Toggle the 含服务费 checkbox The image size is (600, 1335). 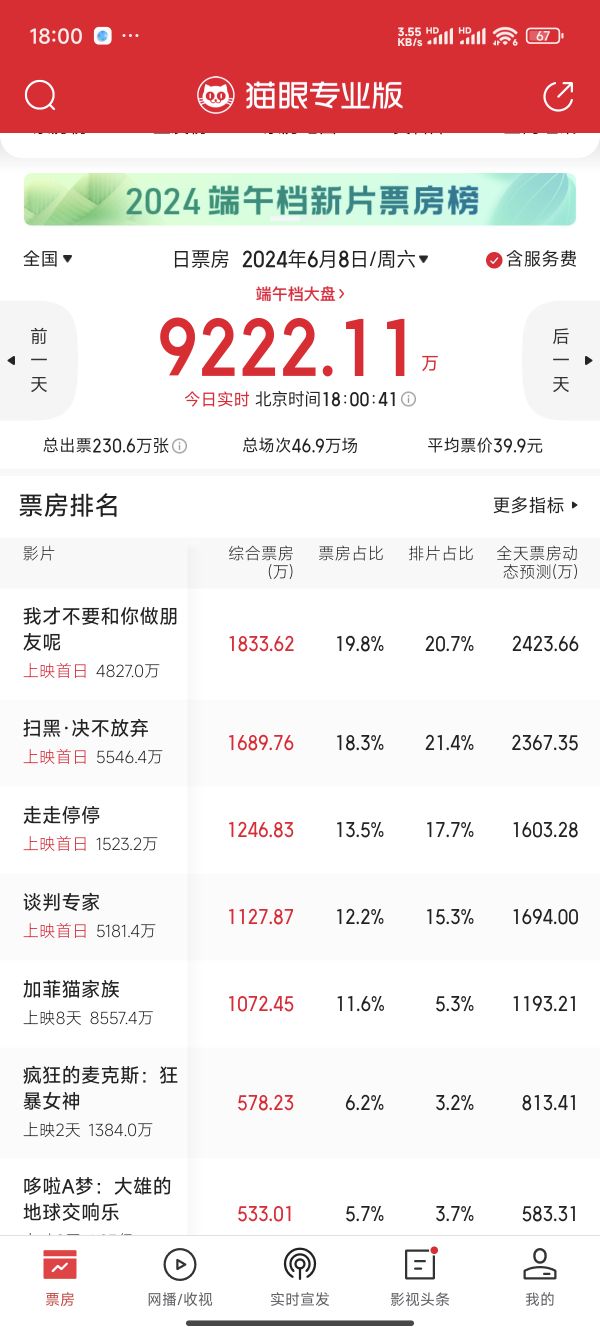click(531, 260)
